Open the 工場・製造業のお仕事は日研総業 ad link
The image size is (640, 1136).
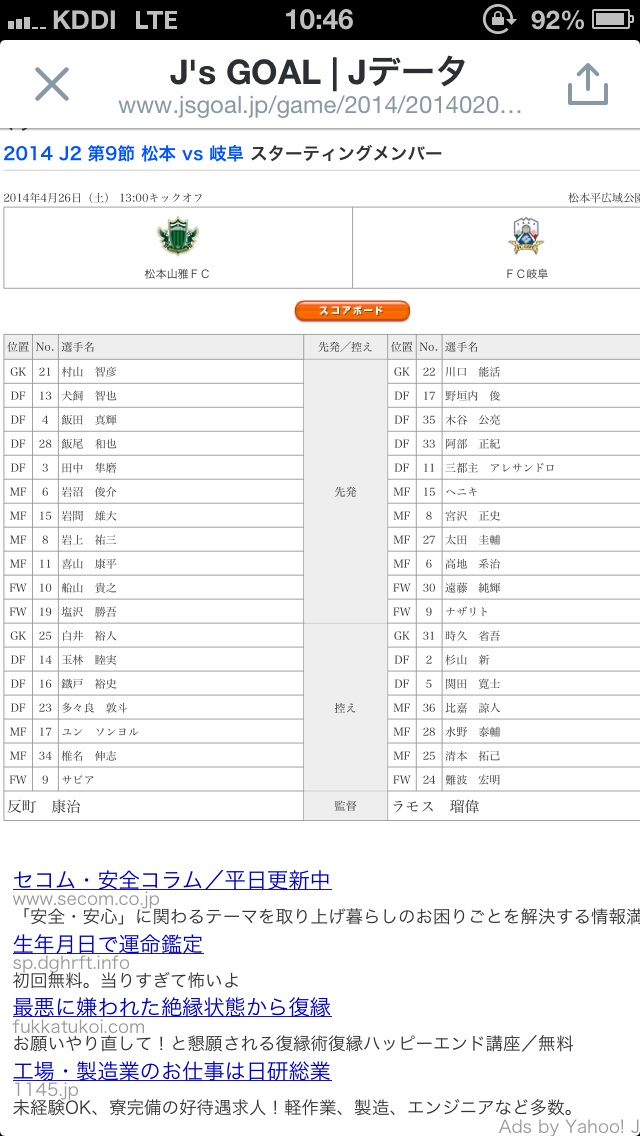tap(171, 1070)
